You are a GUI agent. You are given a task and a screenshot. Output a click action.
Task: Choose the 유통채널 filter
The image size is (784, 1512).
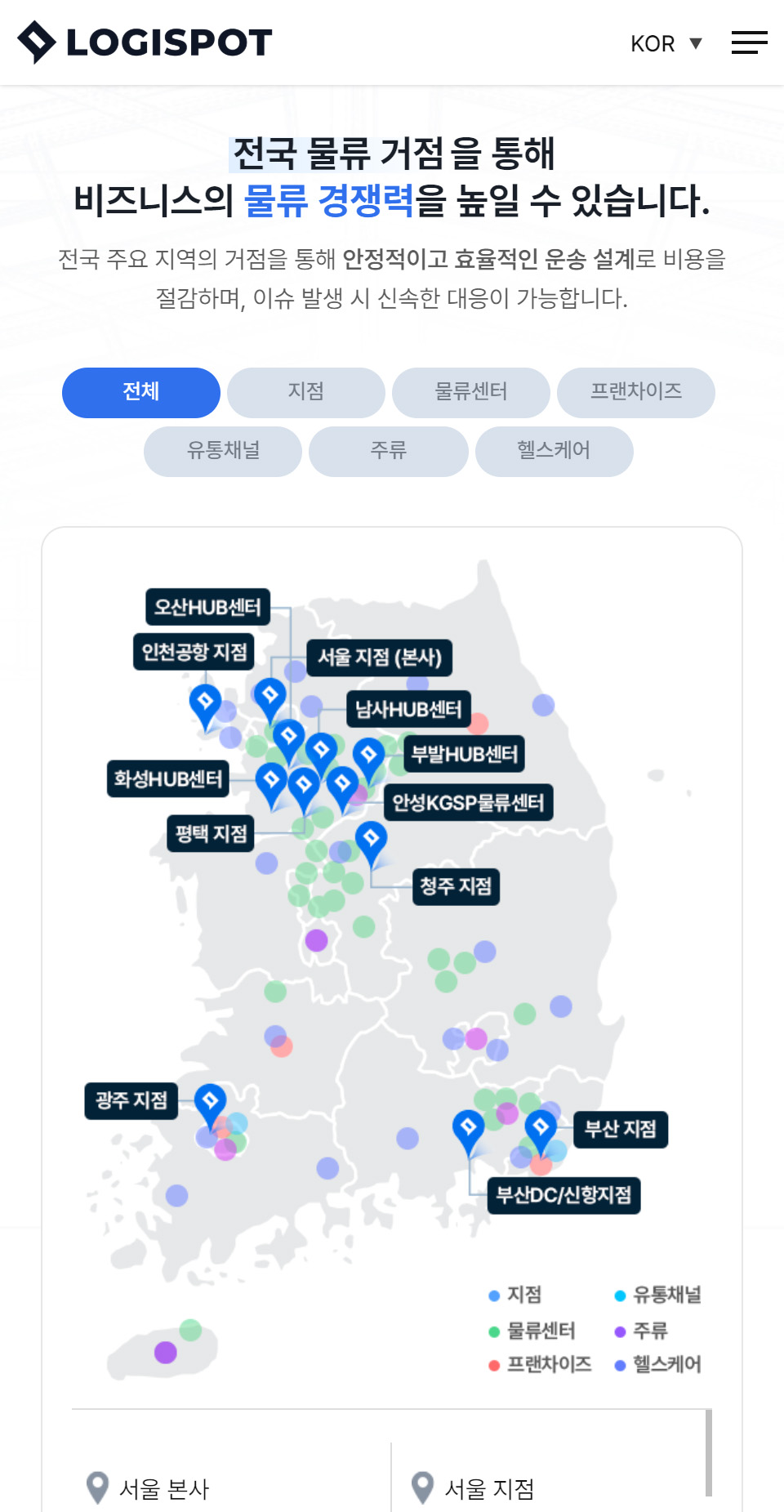click(223, 451)
